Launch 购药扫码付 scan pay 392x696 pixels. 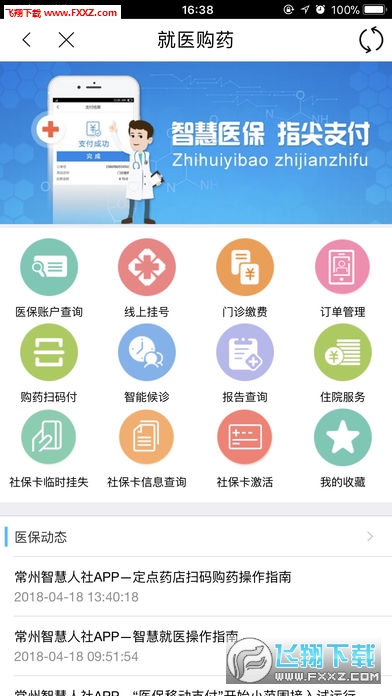coord(49,364)
